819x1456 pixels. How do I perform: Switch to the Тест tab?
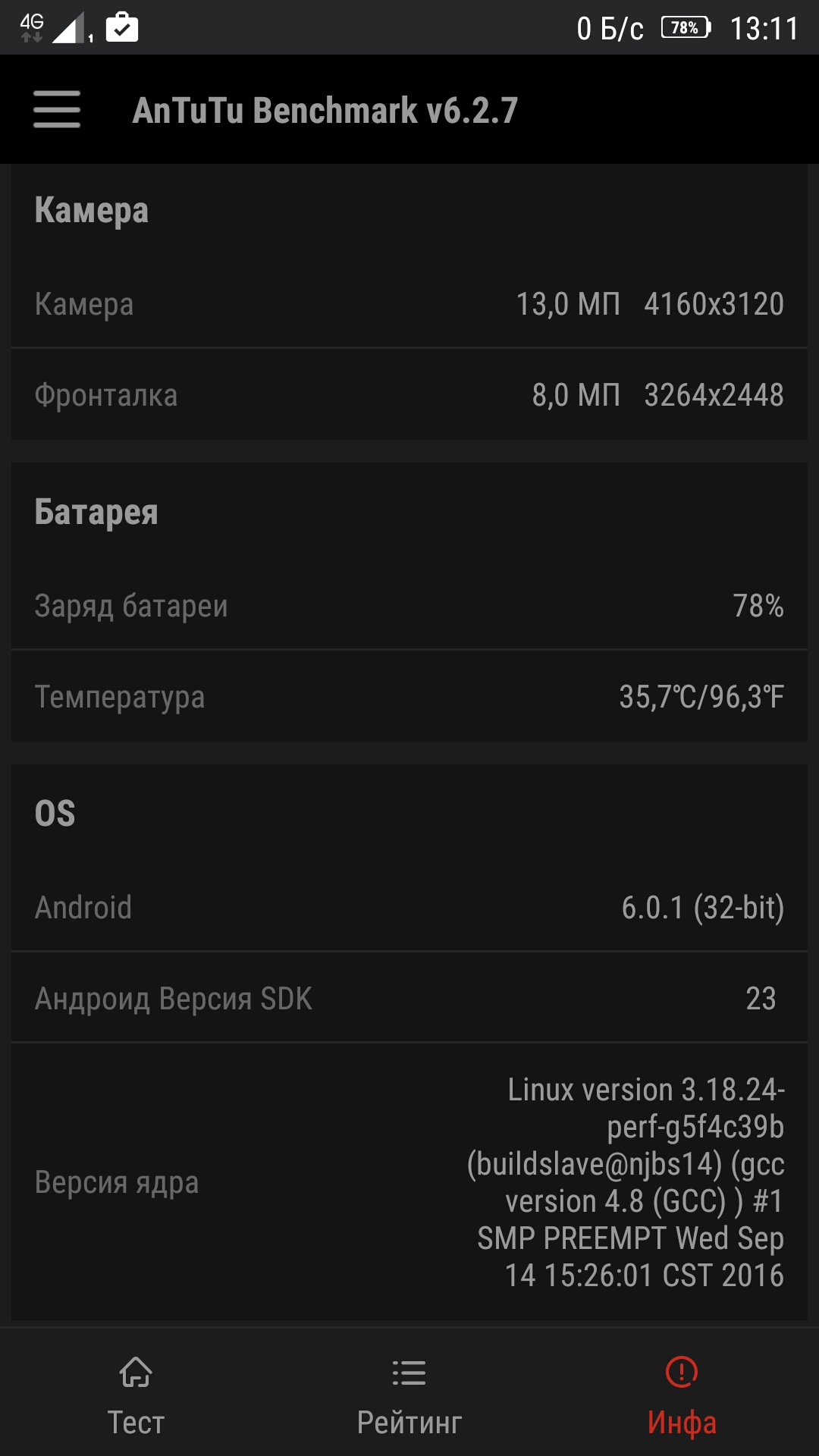[136, 1395]
